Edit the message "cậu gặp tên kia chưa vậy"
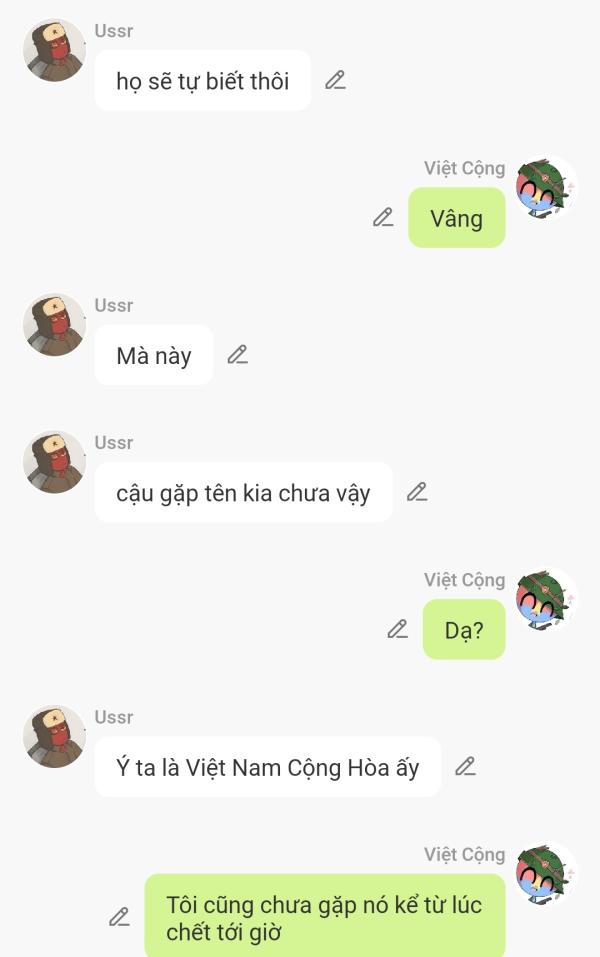 [417, 491]
